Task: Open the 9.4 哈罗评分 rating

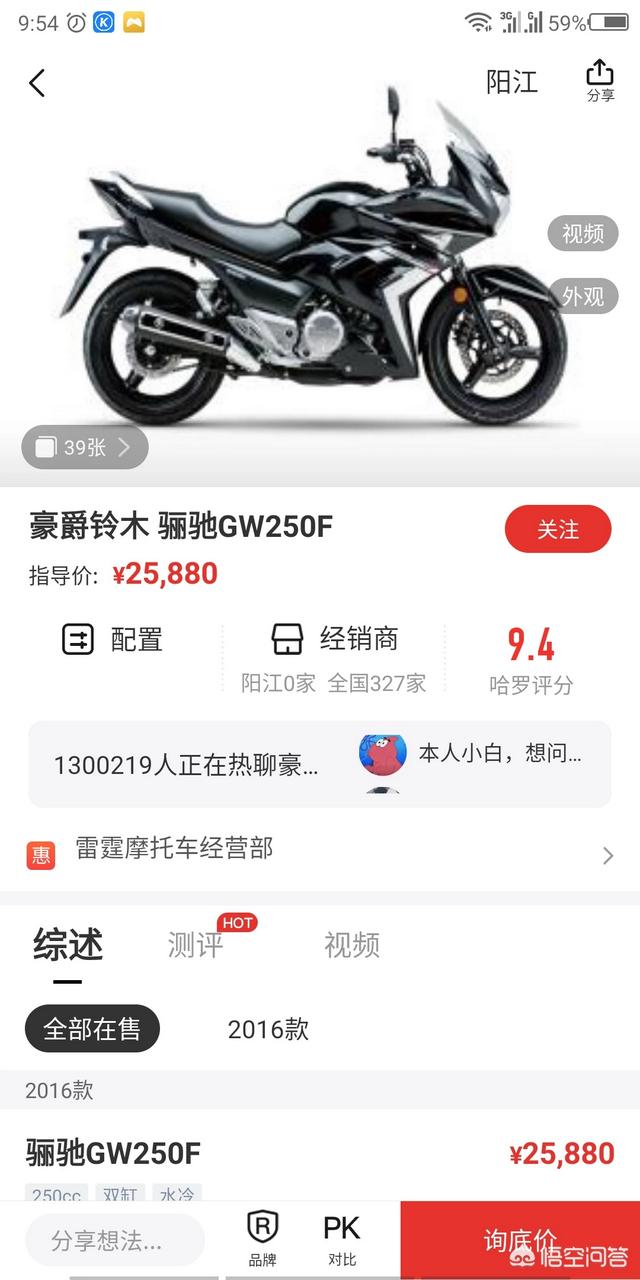Action: coord(531,658)
